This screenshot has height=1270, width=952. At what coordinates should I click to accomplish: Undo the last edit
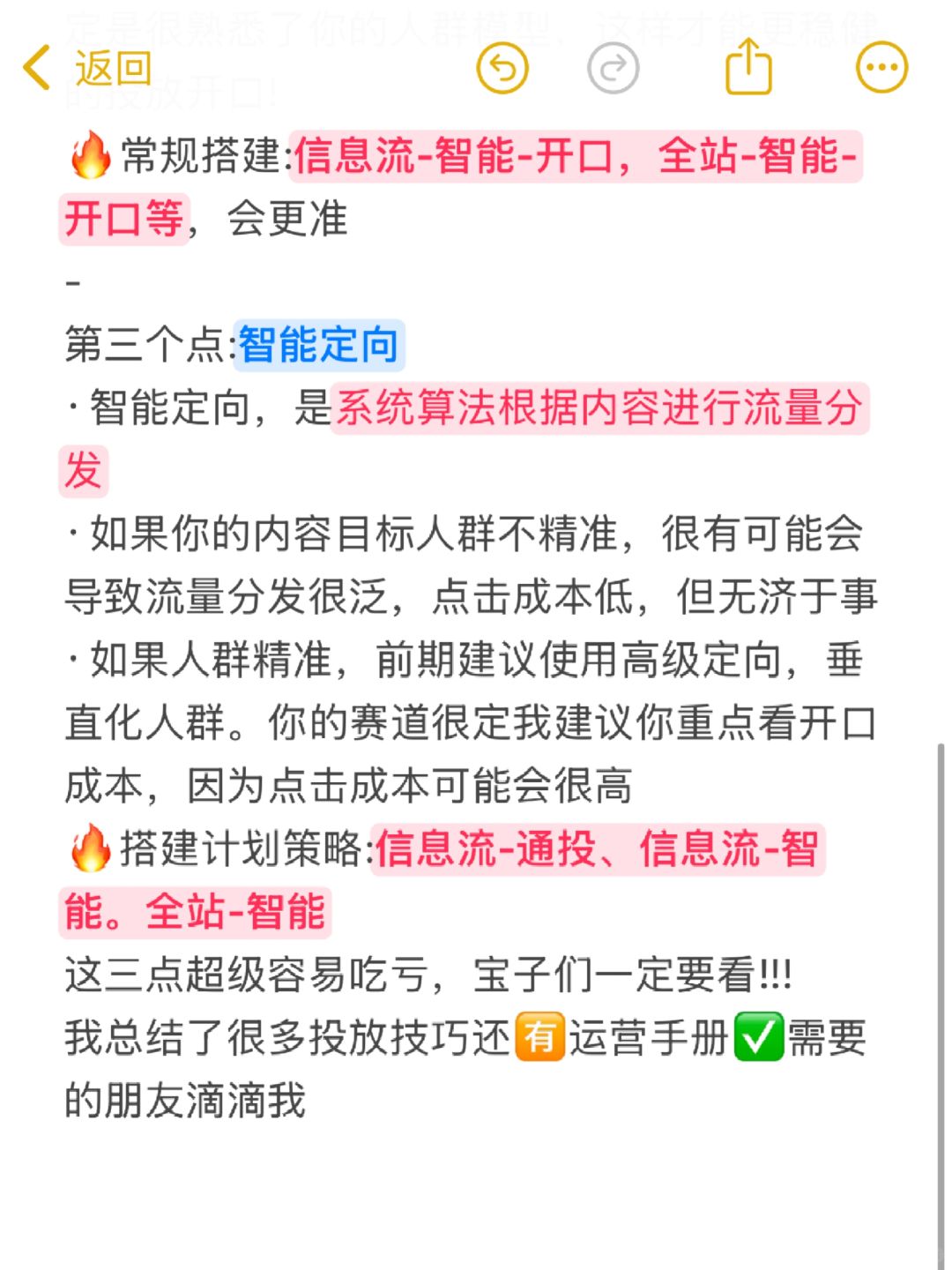pyautogui.click(x=502, y=68)
